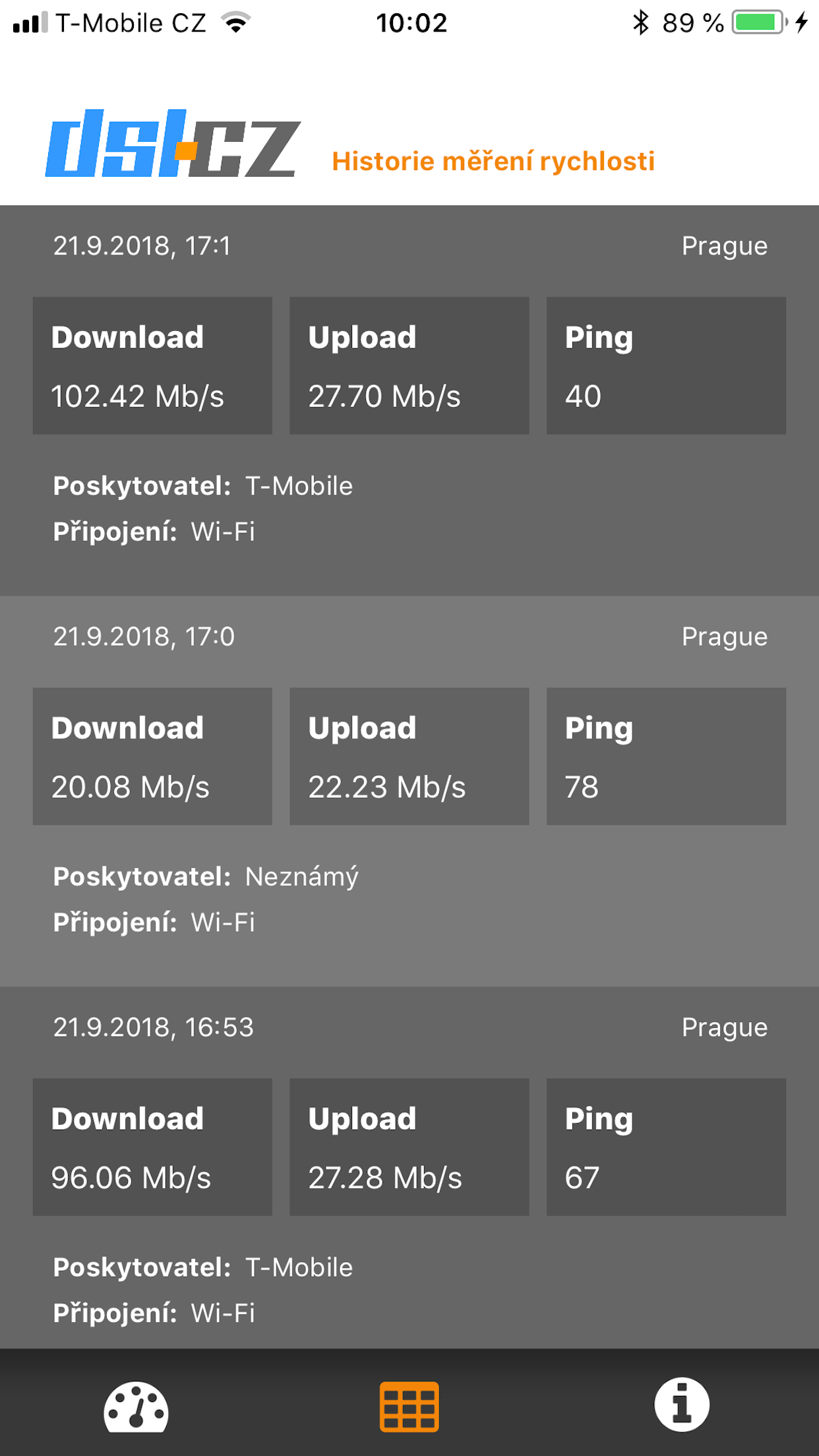Click the Upload card showing 22.23 Mb/s
This screenshot has height=1456, width=819.
coord(409,756)
